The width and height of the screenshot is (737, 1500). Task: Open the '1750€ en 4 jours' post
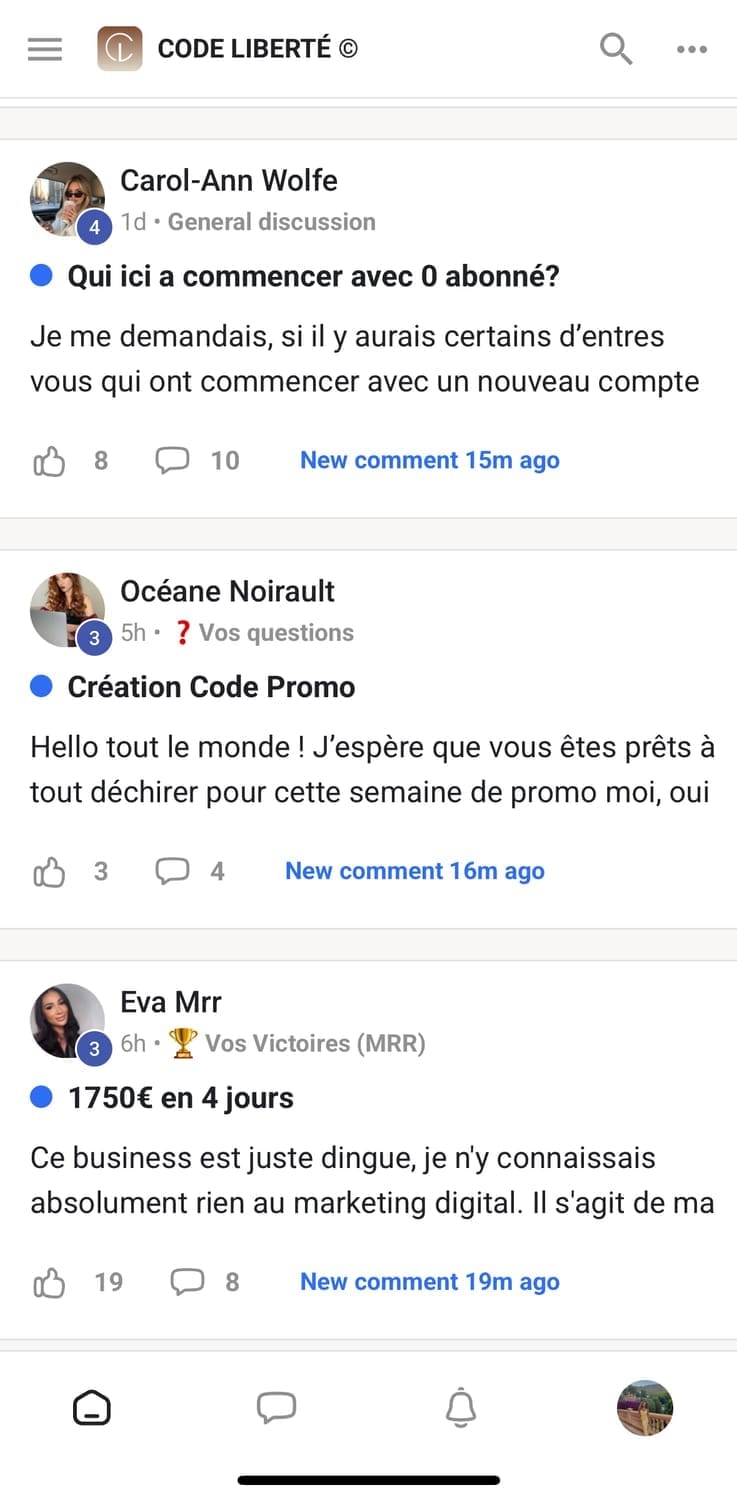point(180,1098)
